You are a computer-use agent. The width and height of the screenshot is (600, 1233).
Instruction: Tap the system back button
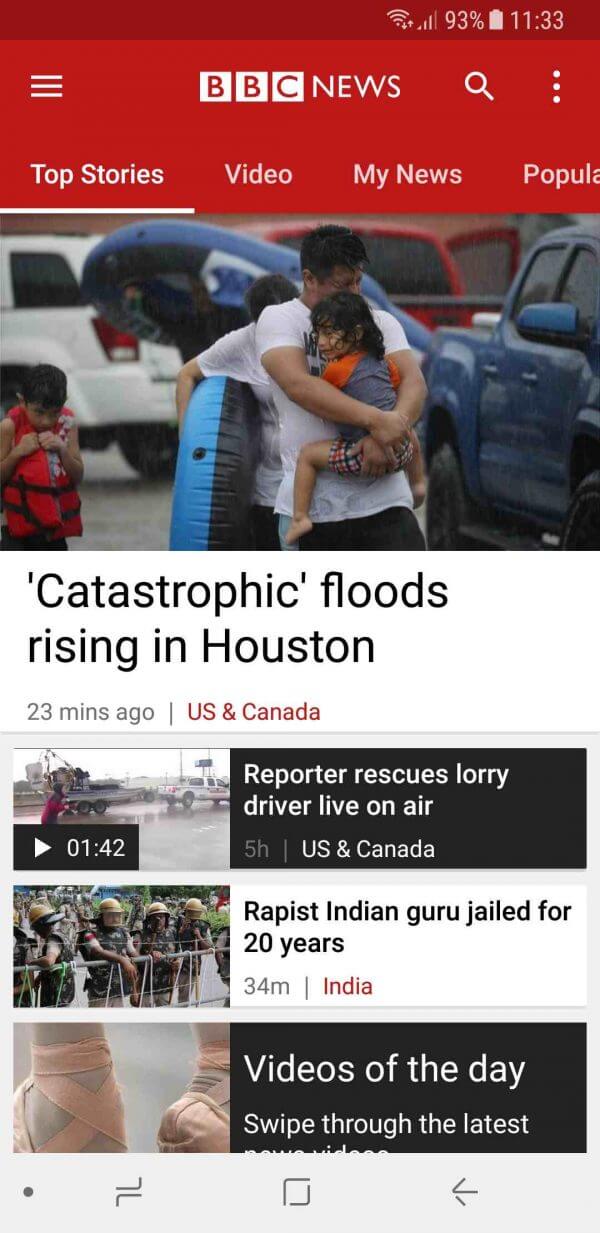point(464,1191)
